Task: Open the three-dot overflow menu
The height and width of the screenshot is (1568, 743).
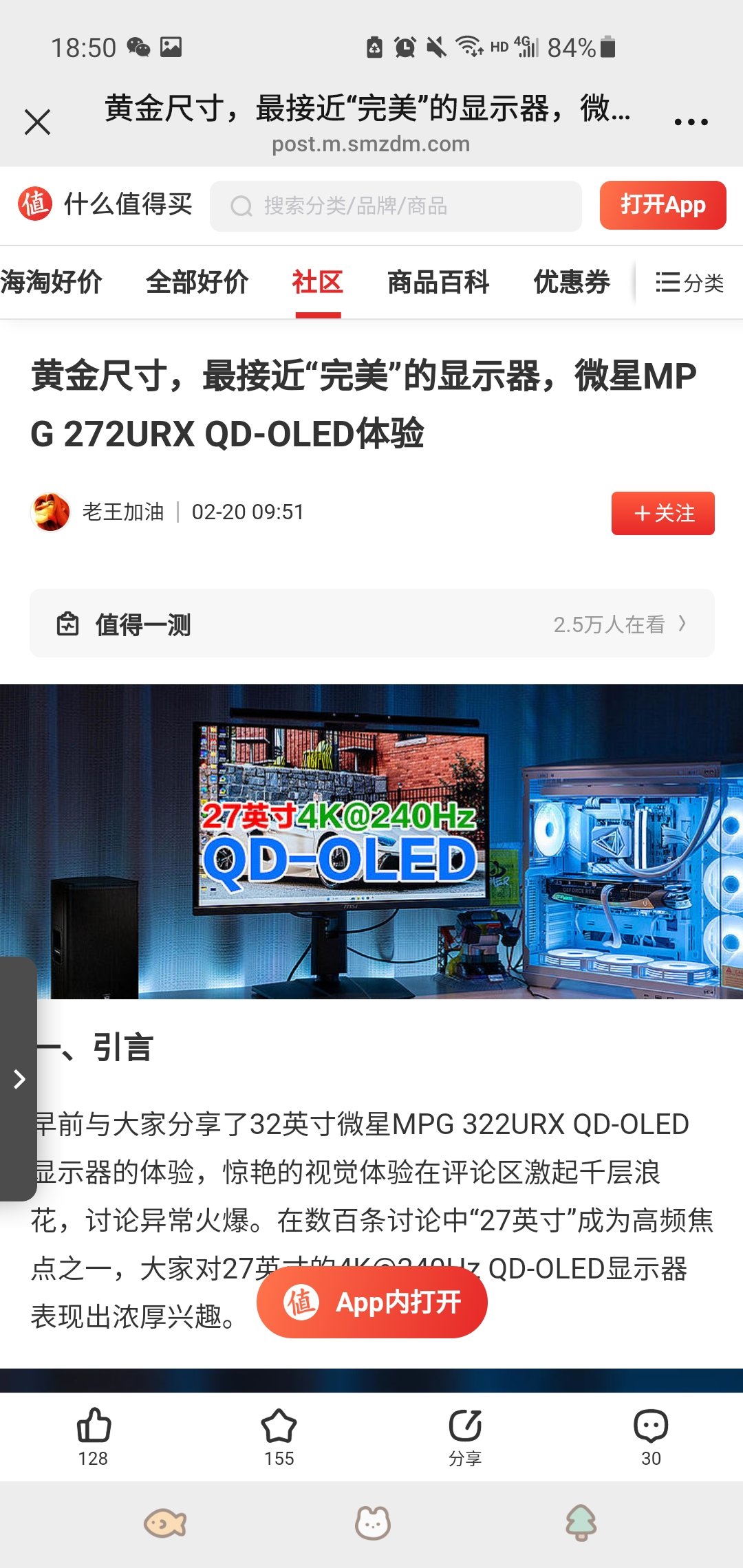Action: coord(691,122)
